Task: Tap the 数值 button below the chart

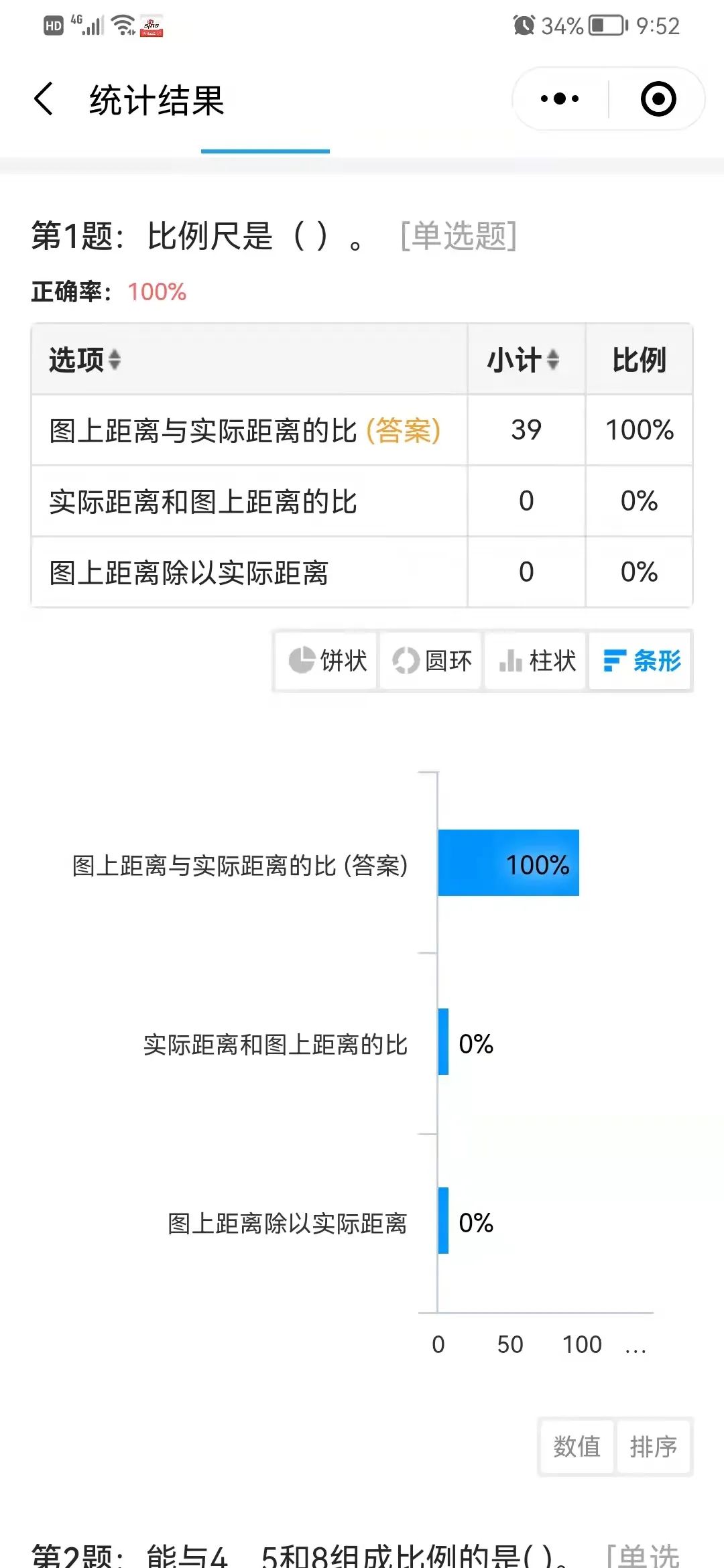Action: click(577, 1446)
